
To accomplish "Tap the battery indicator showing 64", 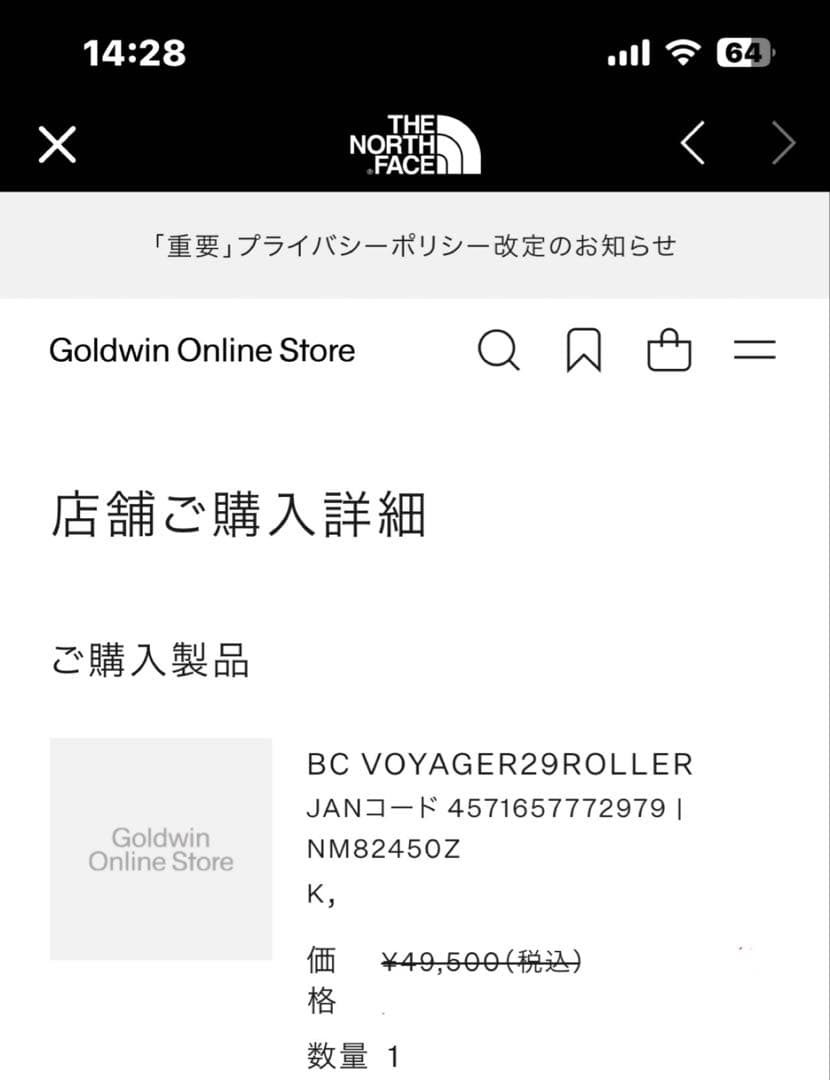I will tap(740, 50).
